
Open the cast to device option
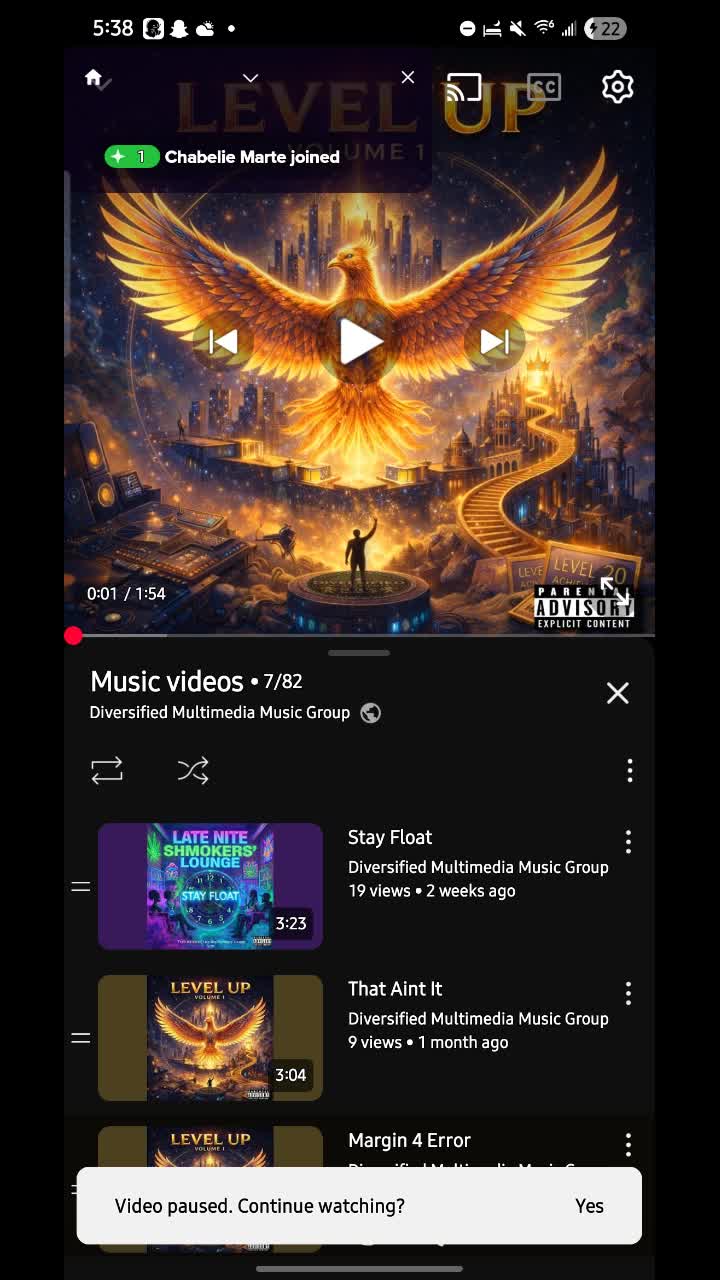[463, 88]
